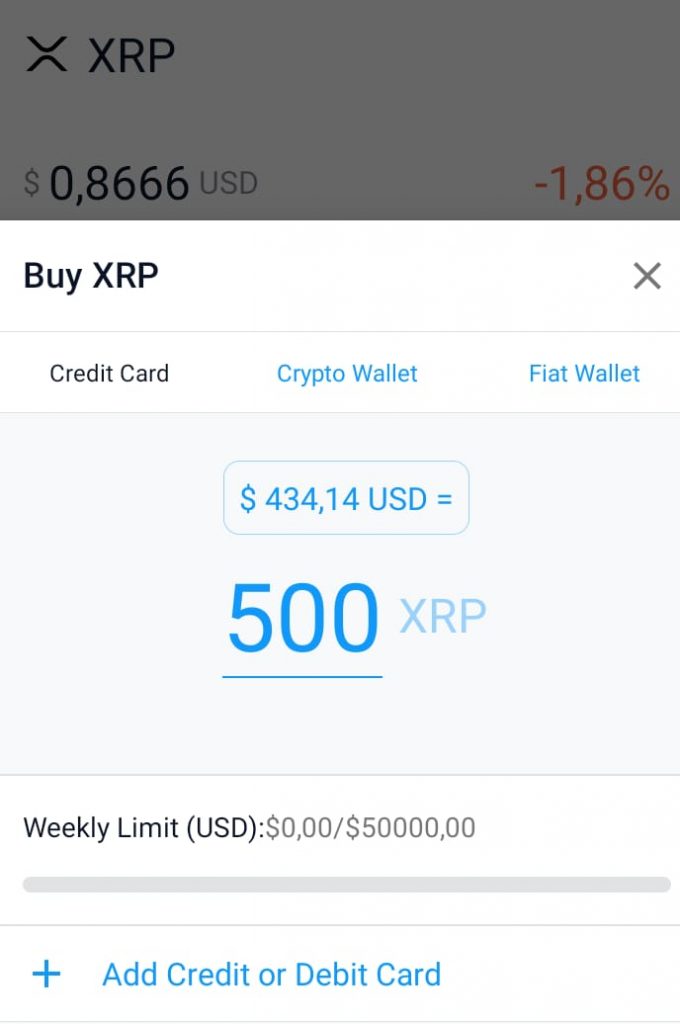
Task: Close the Buy XRP dialog
Action: click(647, 276)
